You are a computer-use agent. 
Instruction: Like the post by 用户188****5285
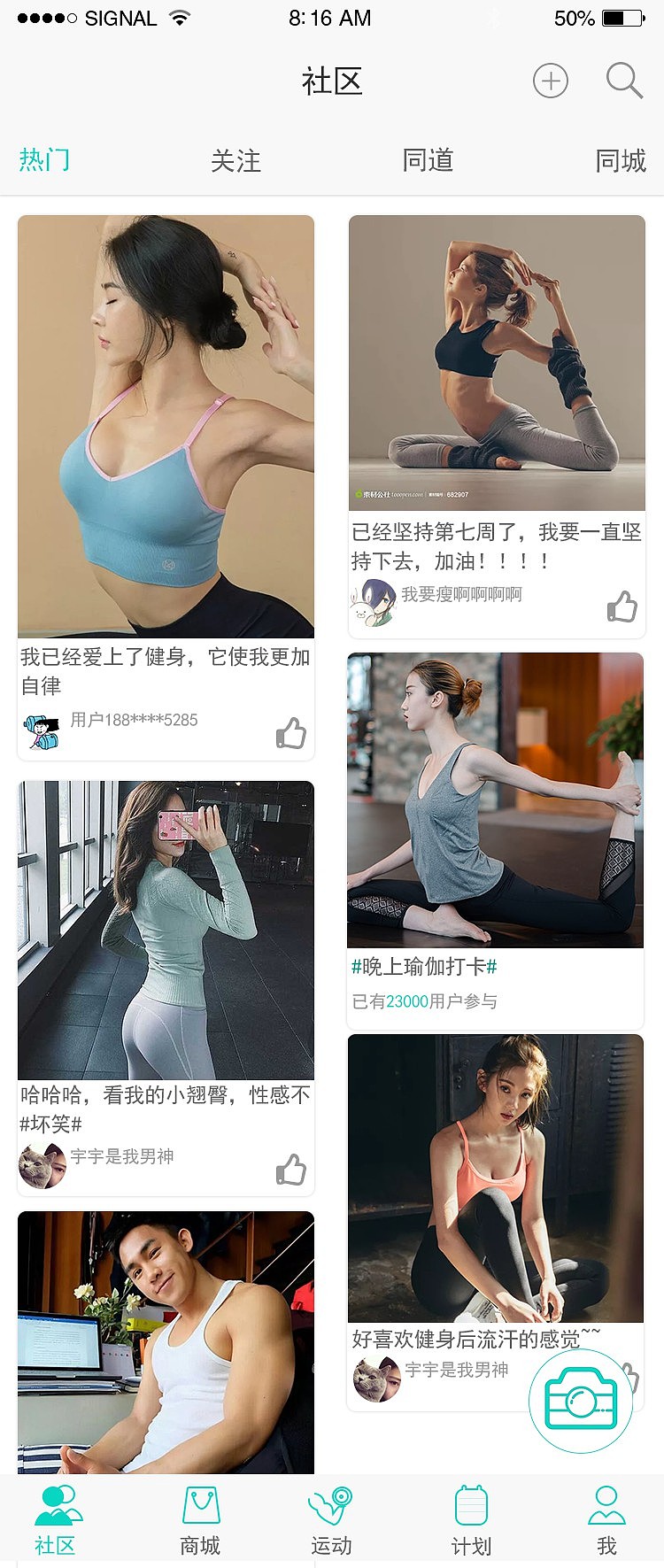click(290, 733)
